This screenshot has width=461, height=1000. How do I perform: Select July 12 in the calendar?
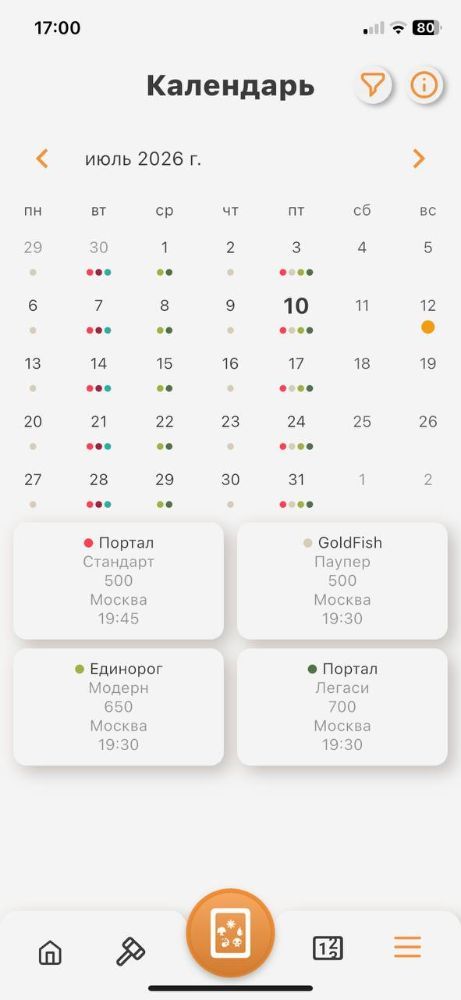pyautogui.click(x=428, y=314)
